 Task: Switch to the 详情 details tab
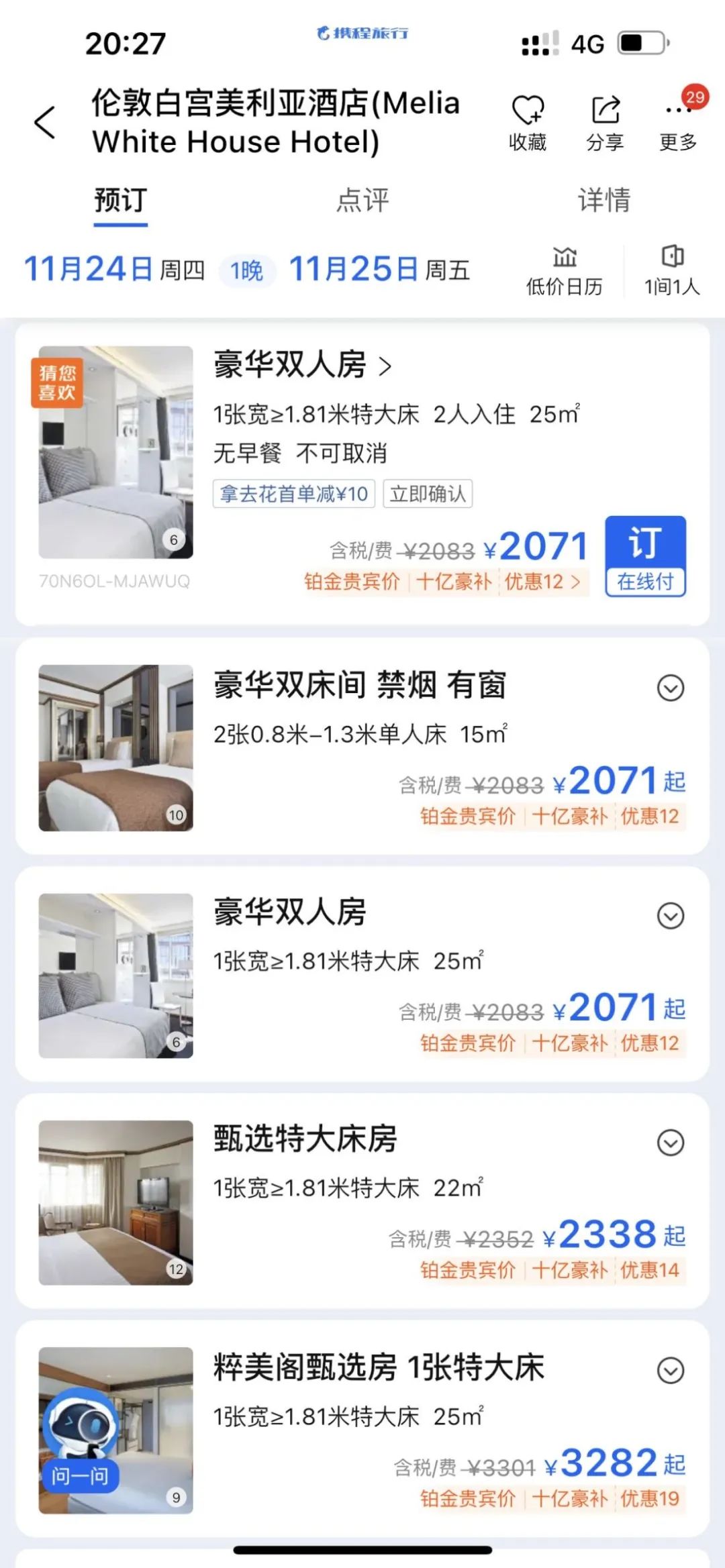604,200
